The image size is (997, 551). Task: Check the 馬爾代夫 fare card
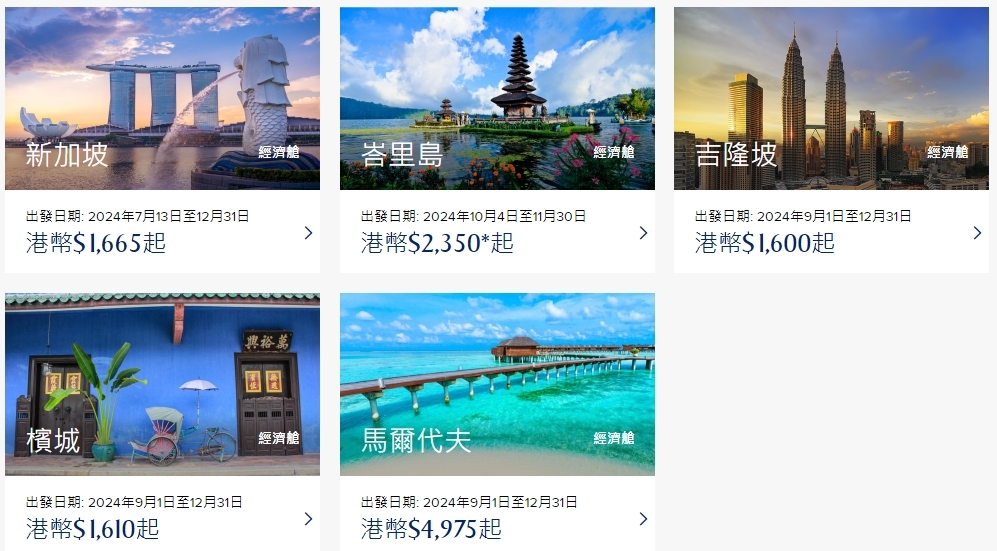(497, 420)
